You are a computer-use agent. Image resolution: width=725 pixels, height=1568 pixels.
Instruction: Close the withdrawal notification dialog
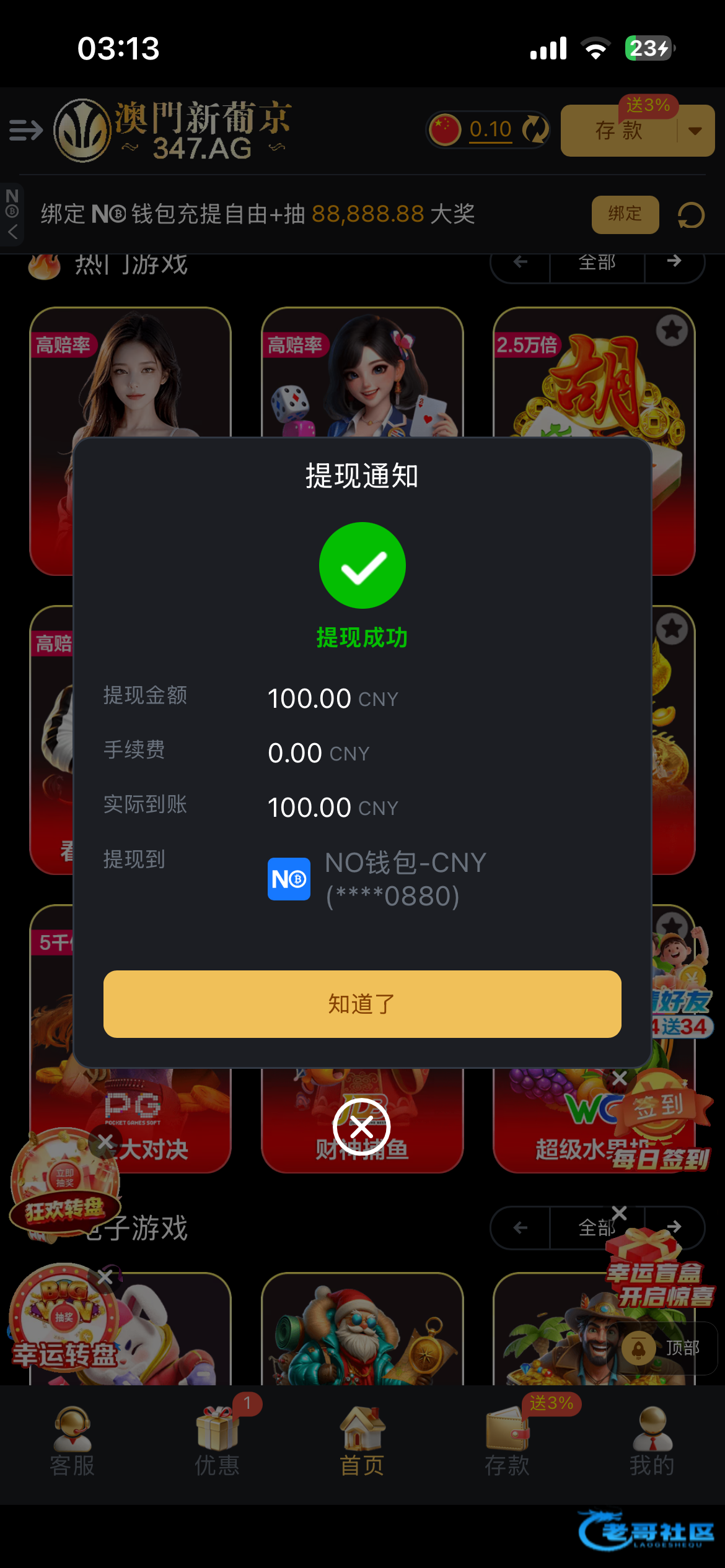click(x=362, y=1127)
